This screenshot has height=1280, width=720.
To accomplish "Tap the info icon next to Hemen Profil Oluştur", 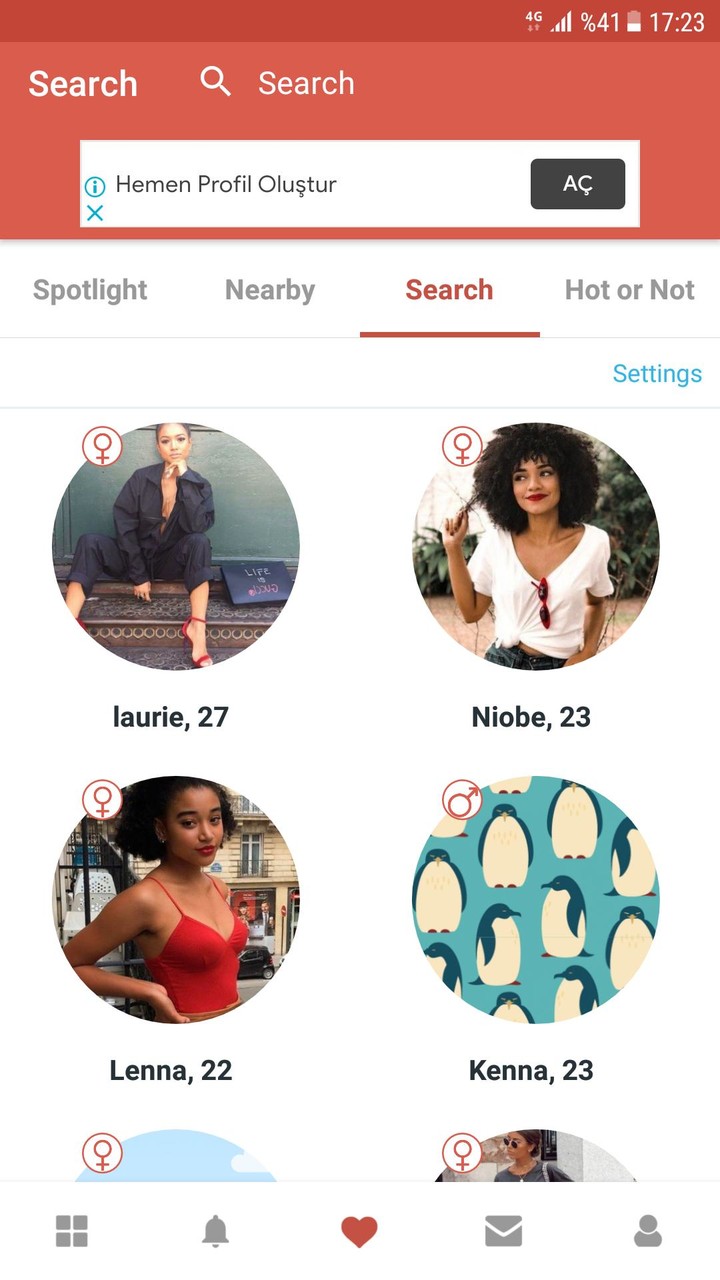I will pyautogui.click(x=96, y=184).
